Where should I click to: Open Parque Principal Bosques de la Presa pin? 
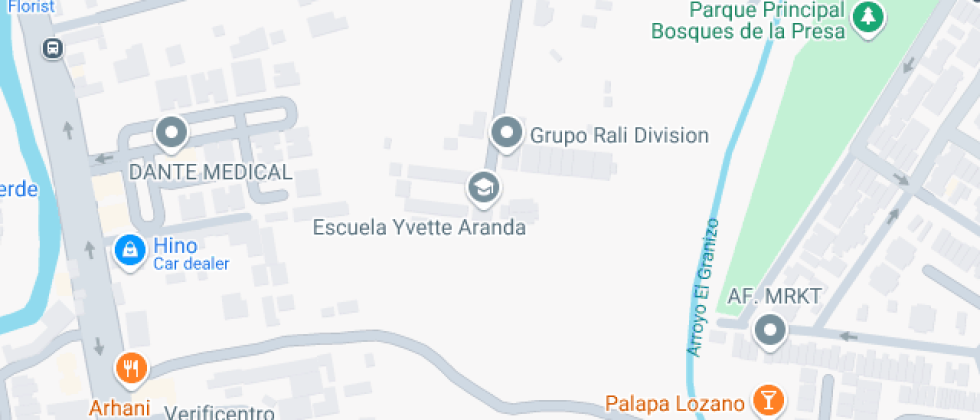[x=869, y=19]
